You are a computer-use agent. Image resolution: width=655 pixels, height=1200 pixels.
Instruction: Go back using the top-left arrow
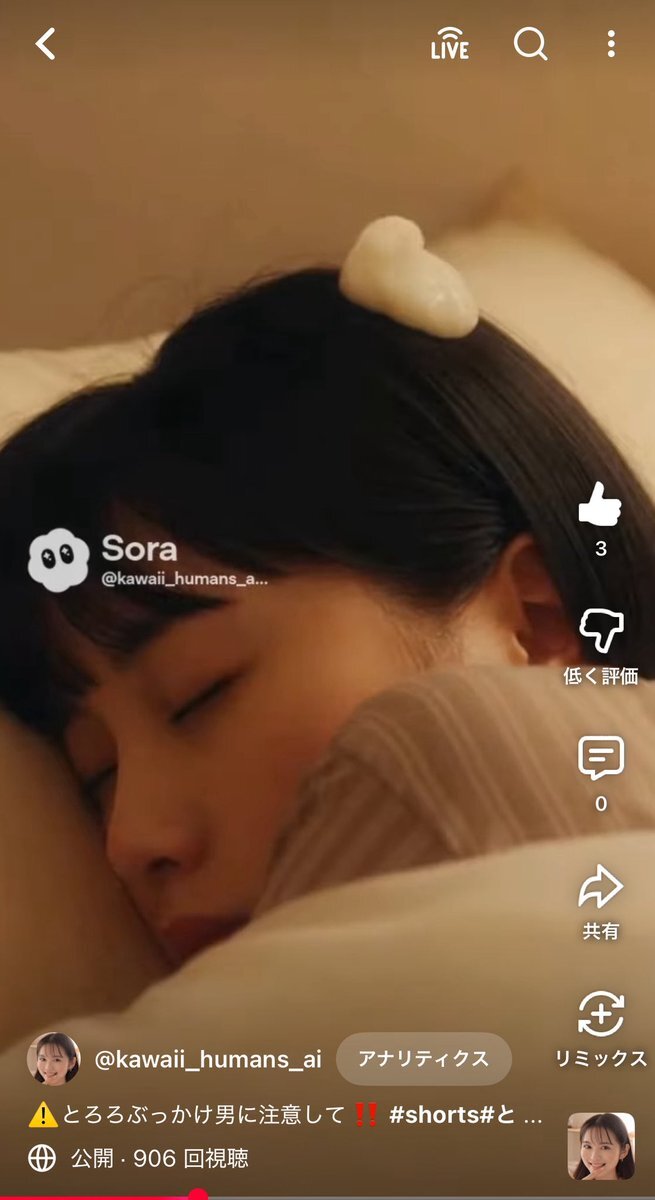pos(46,44)
